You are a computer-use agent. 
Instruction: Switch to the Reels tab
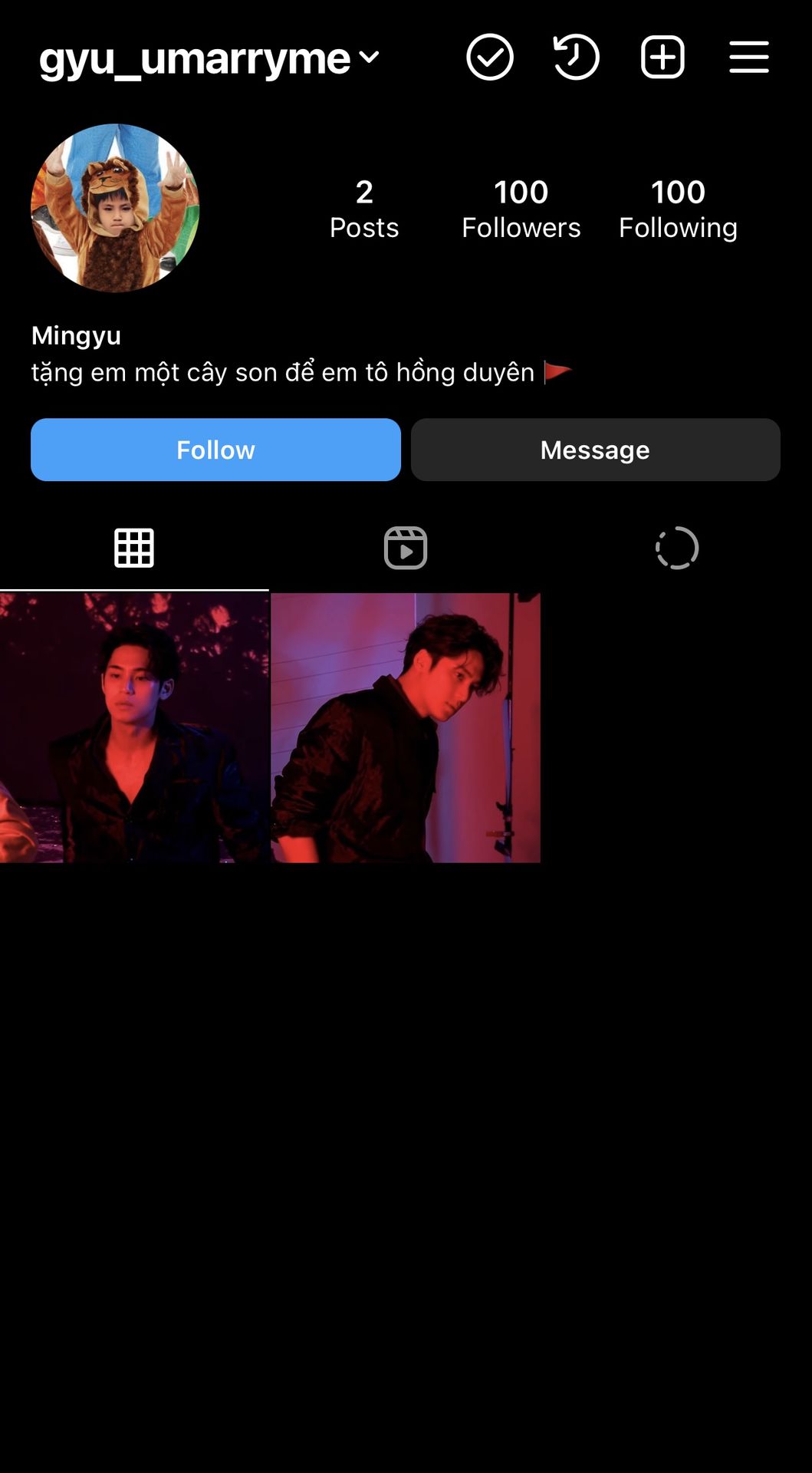click(x=406, y=548)
